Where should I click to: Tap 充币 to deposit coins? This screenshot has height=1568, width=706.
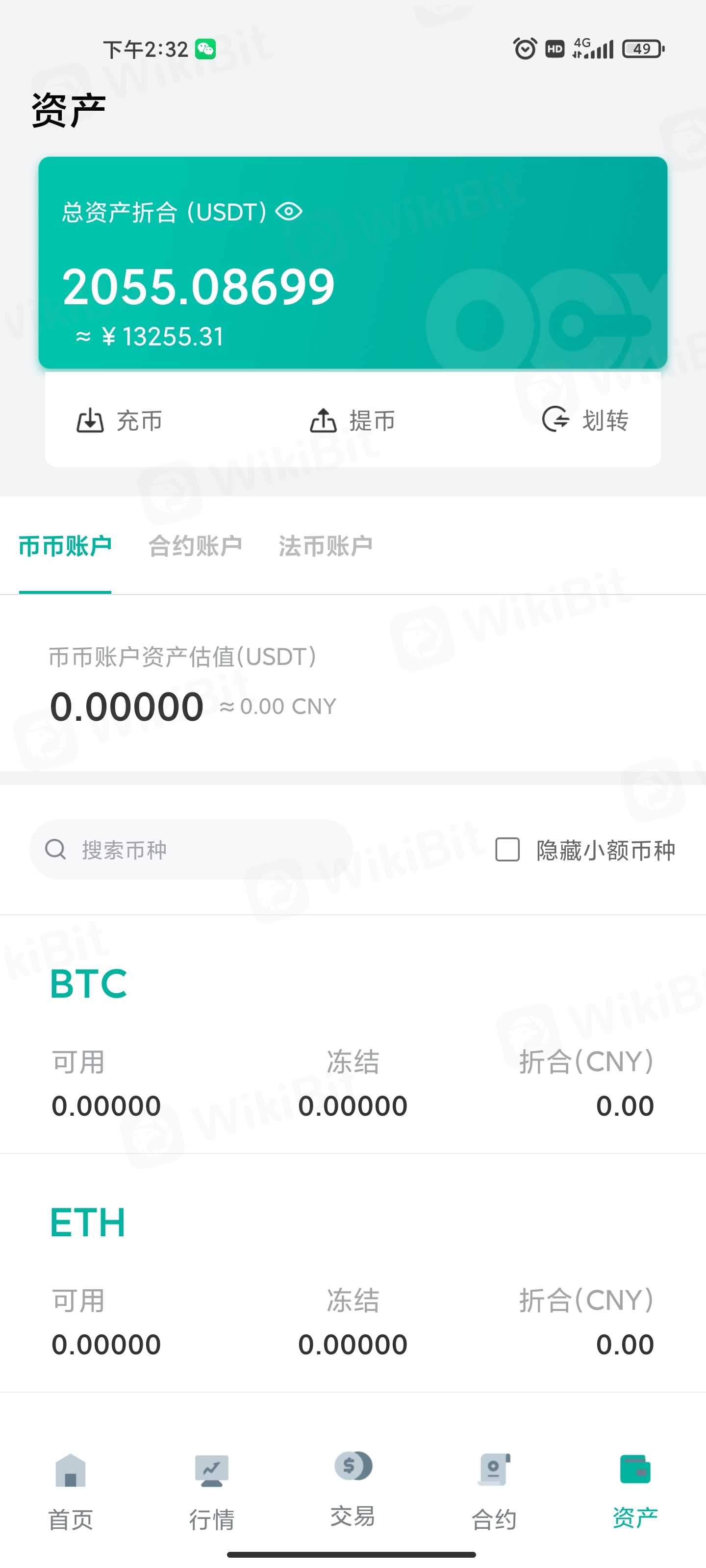point(120,420)
